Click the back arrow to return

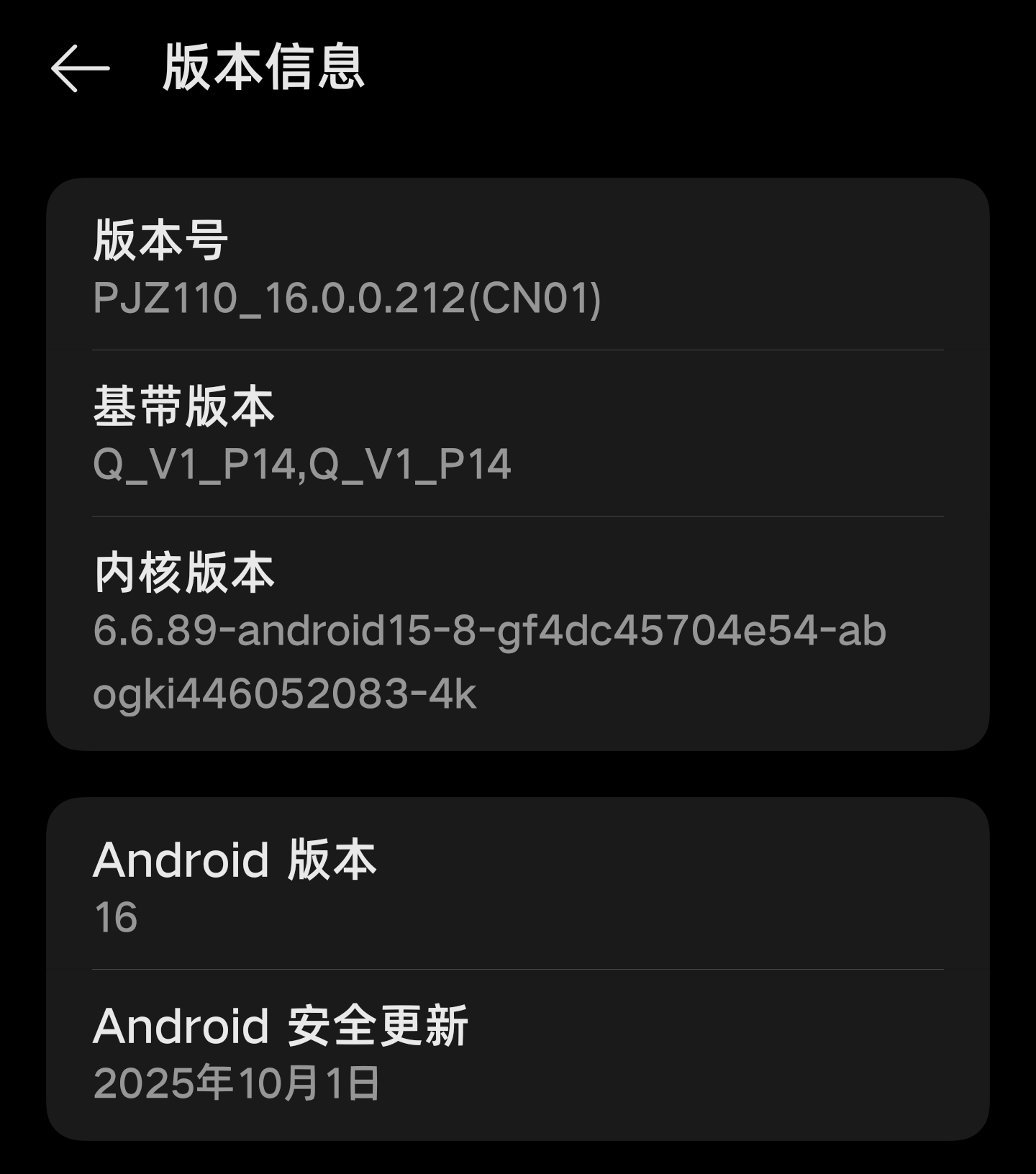point(79,70)
